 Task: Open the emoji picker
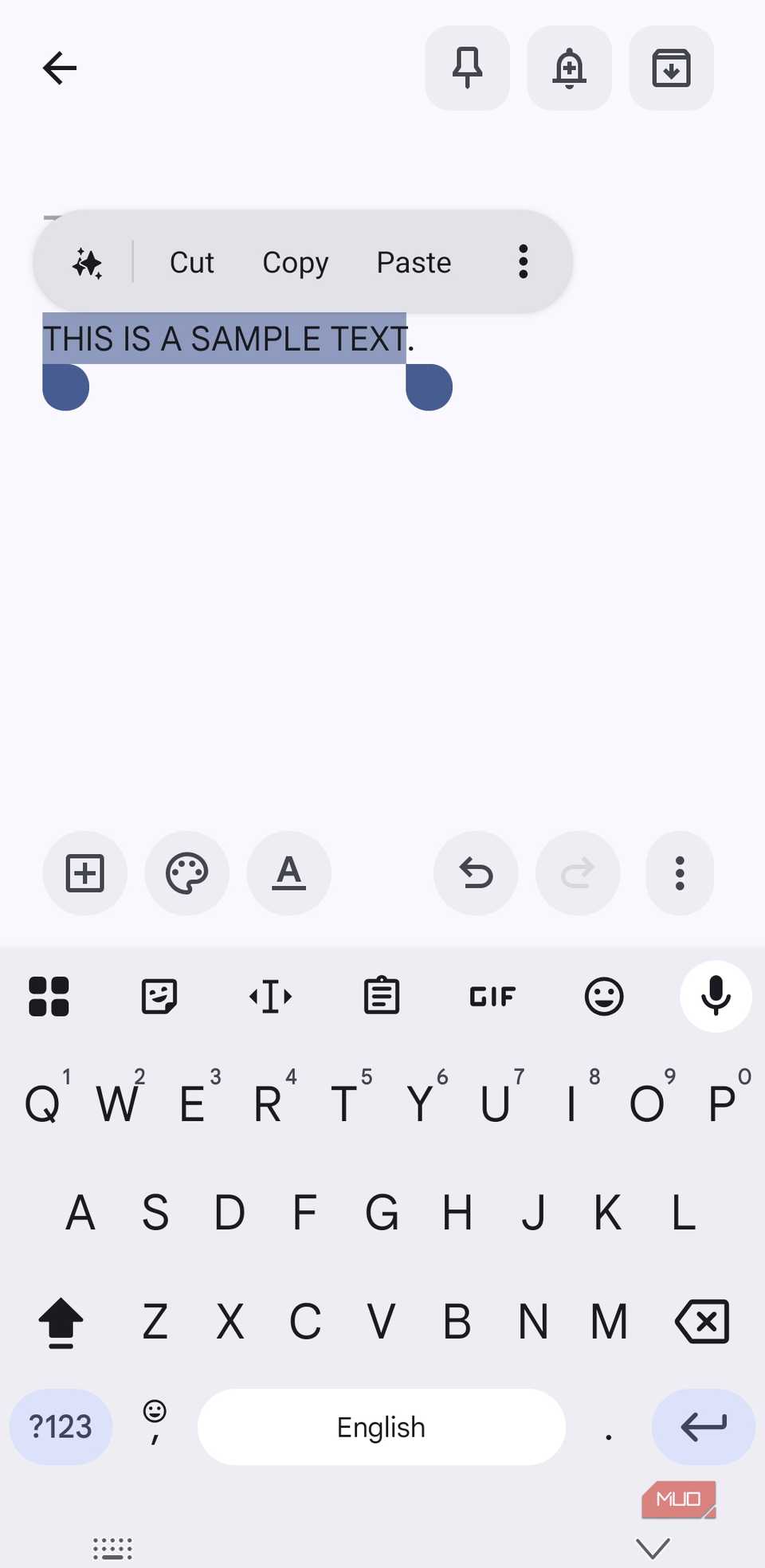click(x=603, y=996)
